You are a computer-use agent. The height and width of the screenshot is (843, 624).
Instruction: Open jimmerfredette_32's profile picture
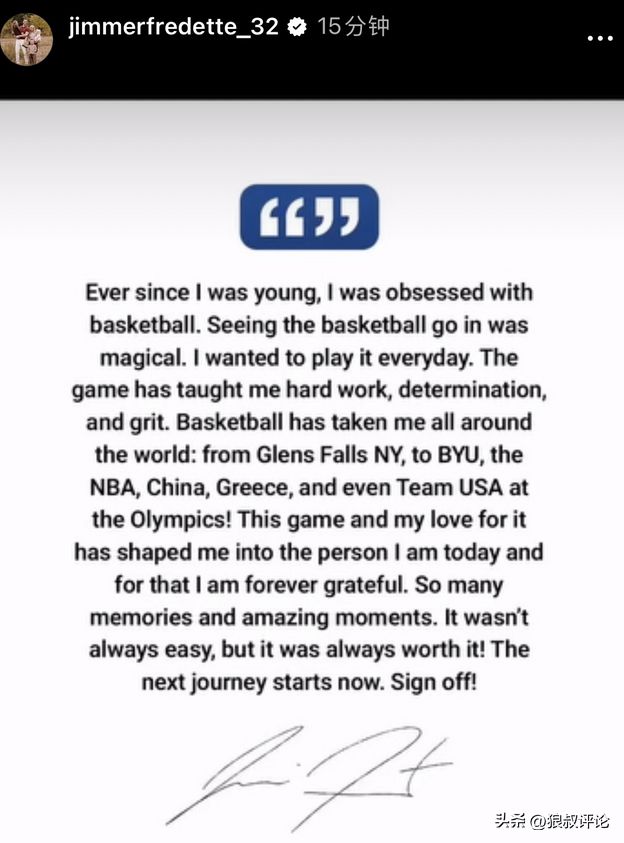(x=27, y=38)
